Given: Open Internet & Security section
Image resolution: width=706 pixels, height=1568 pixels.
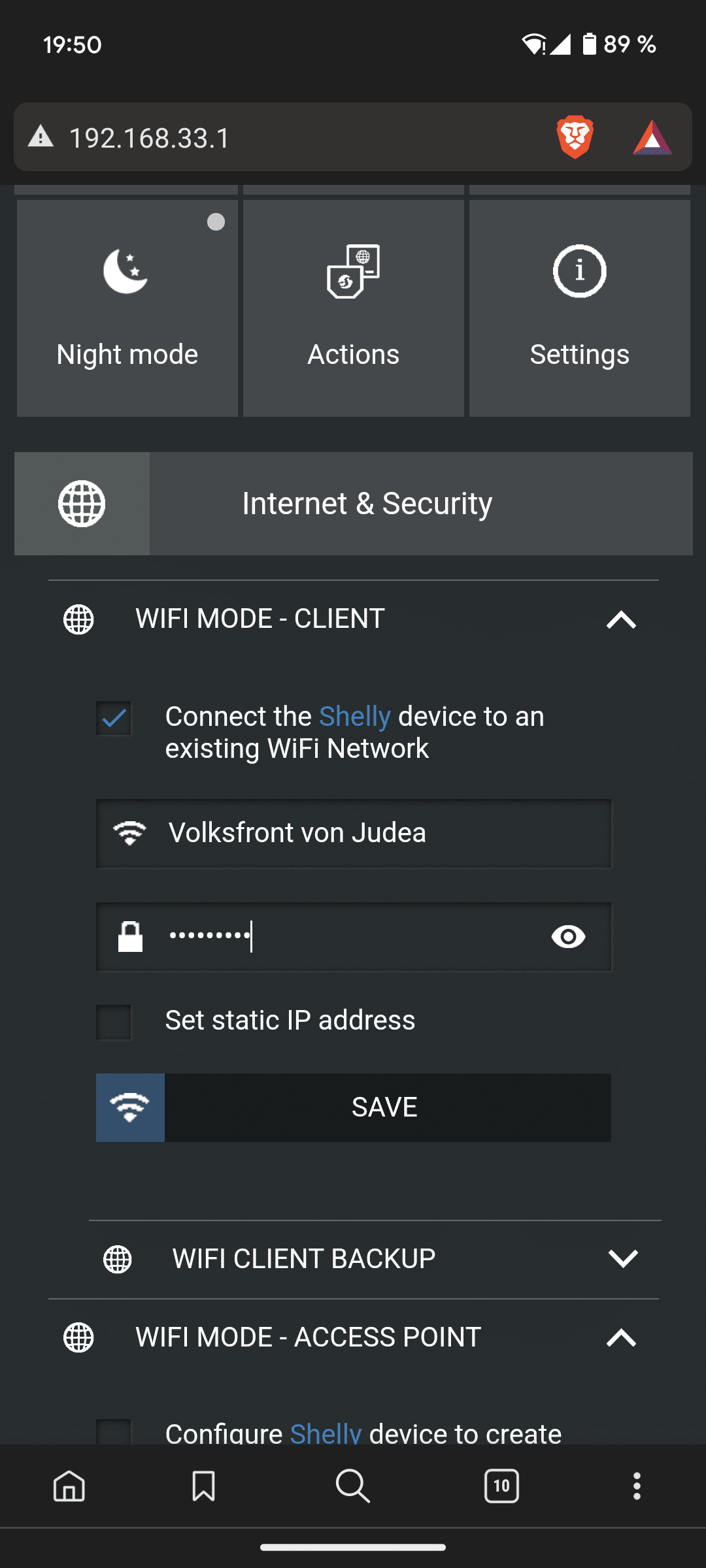Looking at the screenshot, I should point(354,504).
